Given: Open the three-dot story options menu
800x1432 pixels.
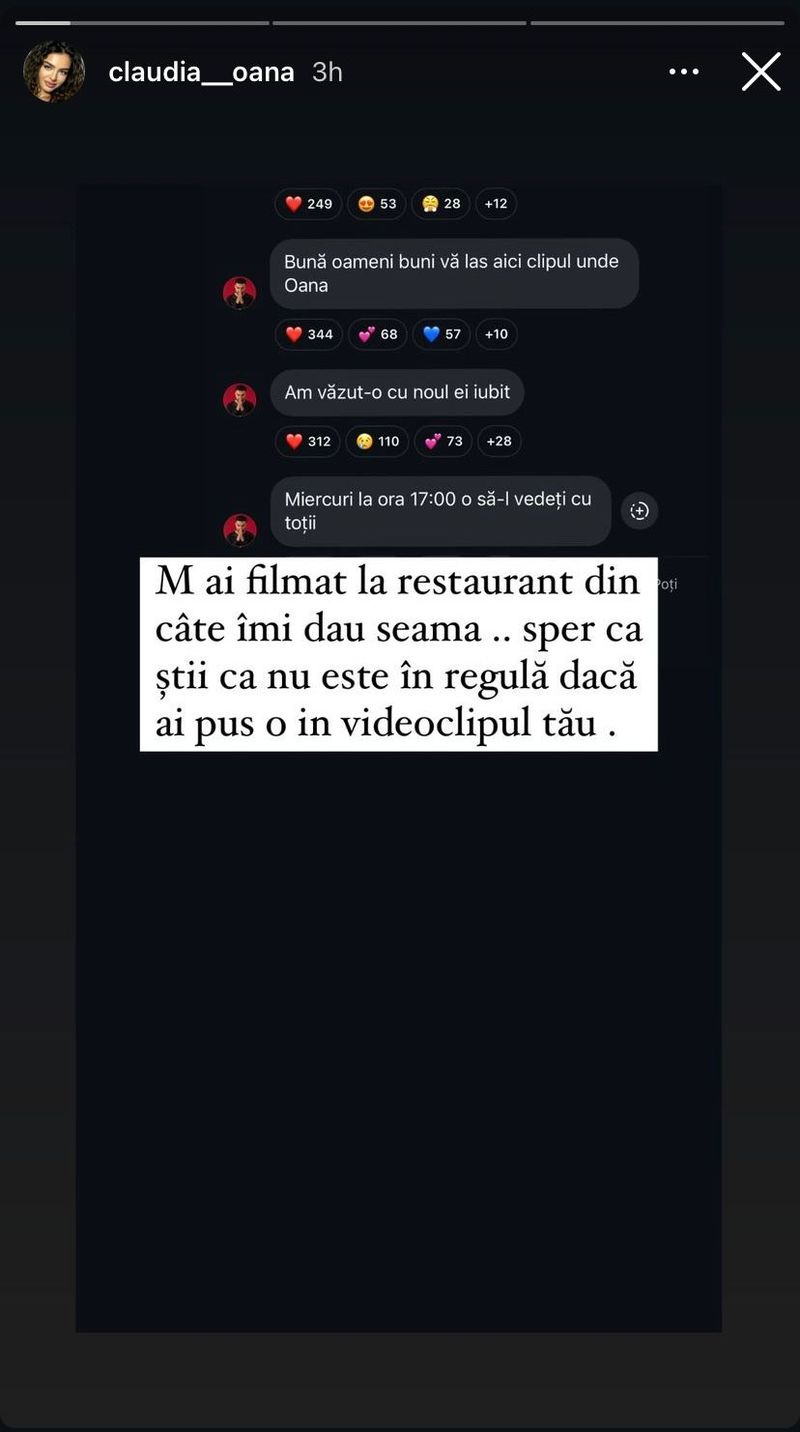Looking at the screenshot, I should [x=684, y=71].
